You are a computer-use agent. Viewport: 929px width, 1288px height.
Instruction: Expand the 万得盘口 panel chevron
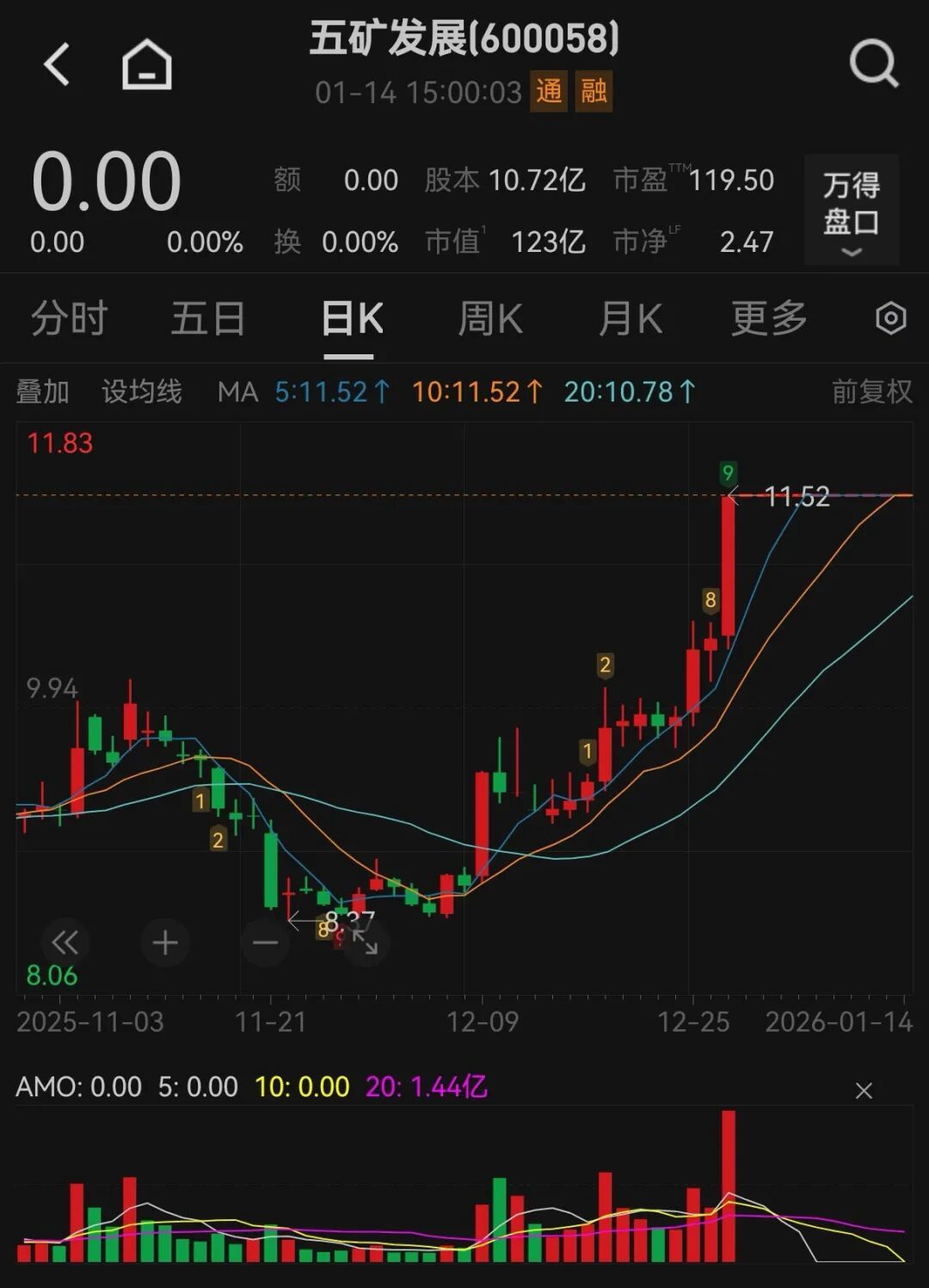[x=851, y=252]
